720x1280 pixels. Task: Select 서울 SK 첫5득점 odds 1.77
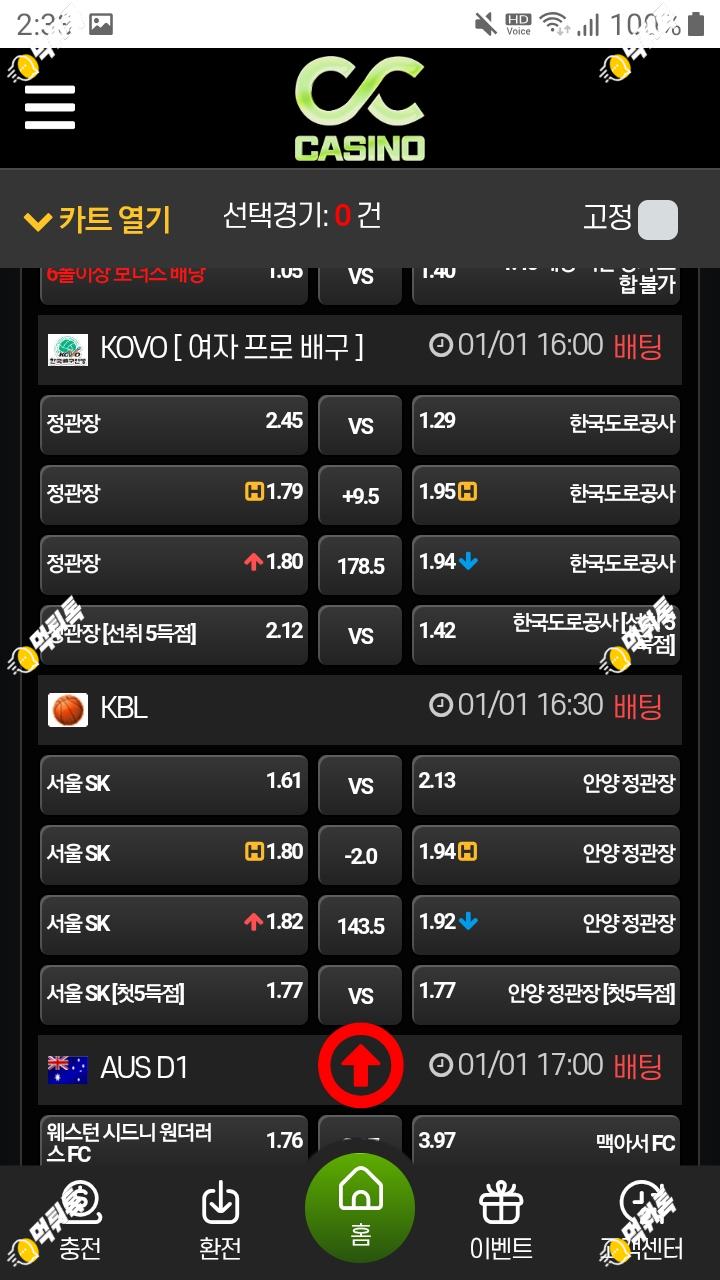(x=174, y=994)
